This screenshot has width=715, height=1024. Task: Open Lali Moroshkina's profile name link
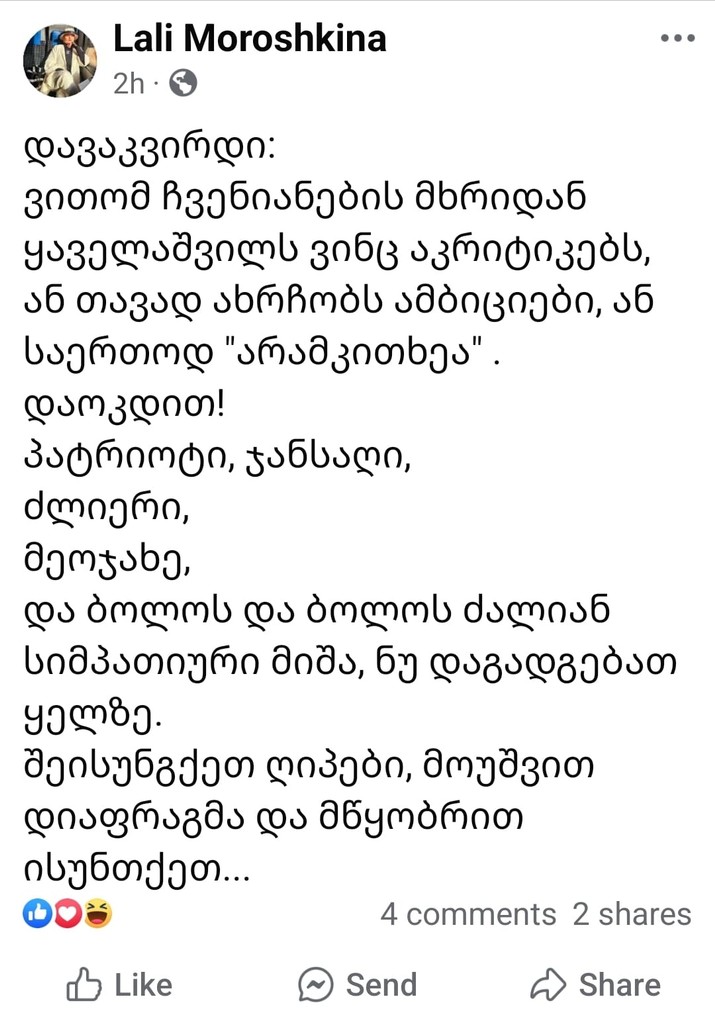pos(249,40)
